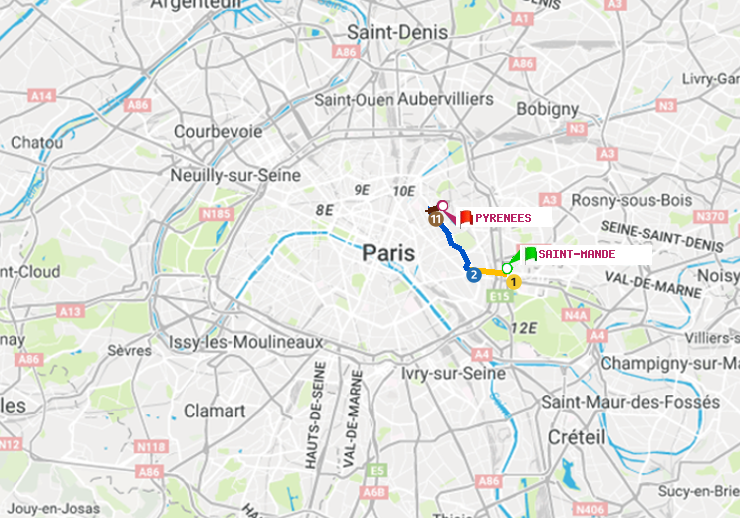Select the SAINT-MANDE start flag marker

[529, 254]
